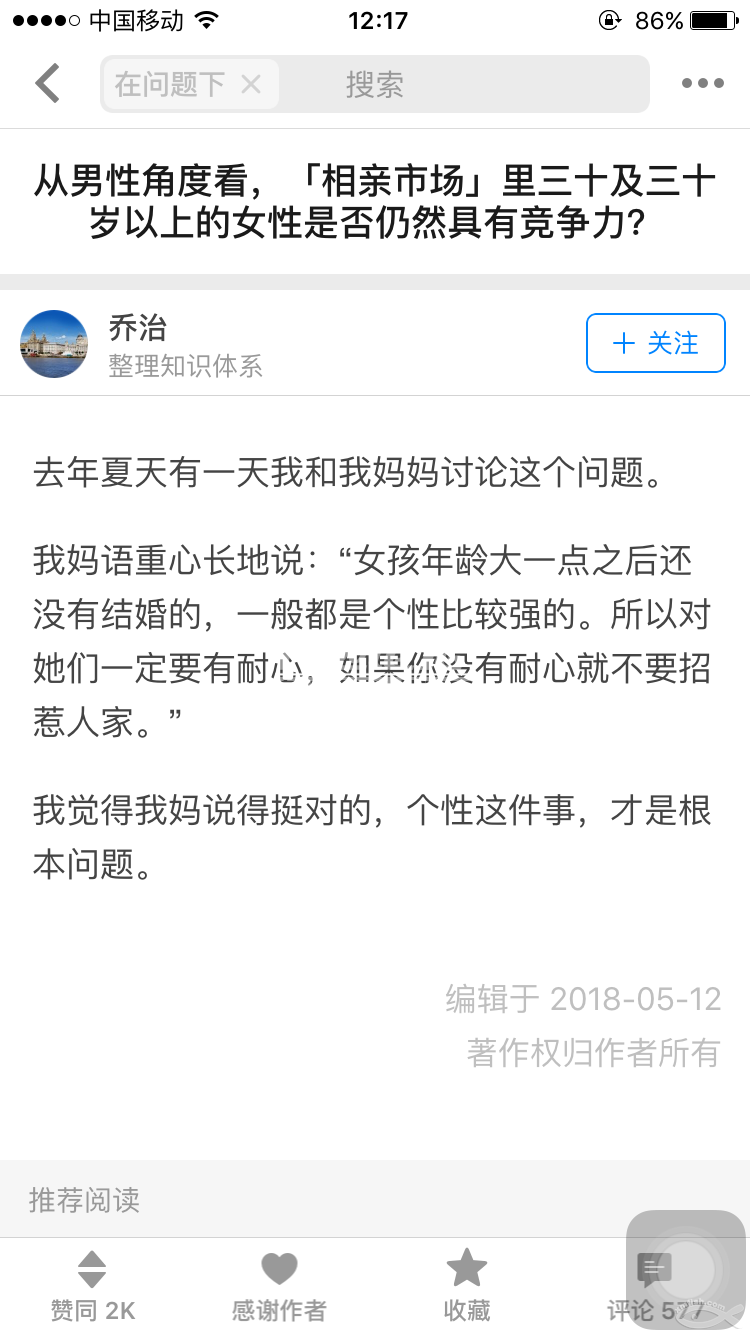
Task: Remove the 在问题下 search filter chip
Action: click(251, 84)
